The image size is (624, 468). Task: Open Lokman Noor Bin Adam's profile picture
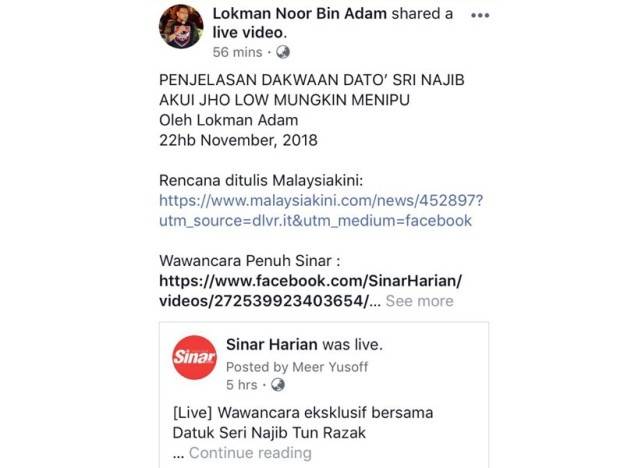pyautogui.click(x=181, y=26)
